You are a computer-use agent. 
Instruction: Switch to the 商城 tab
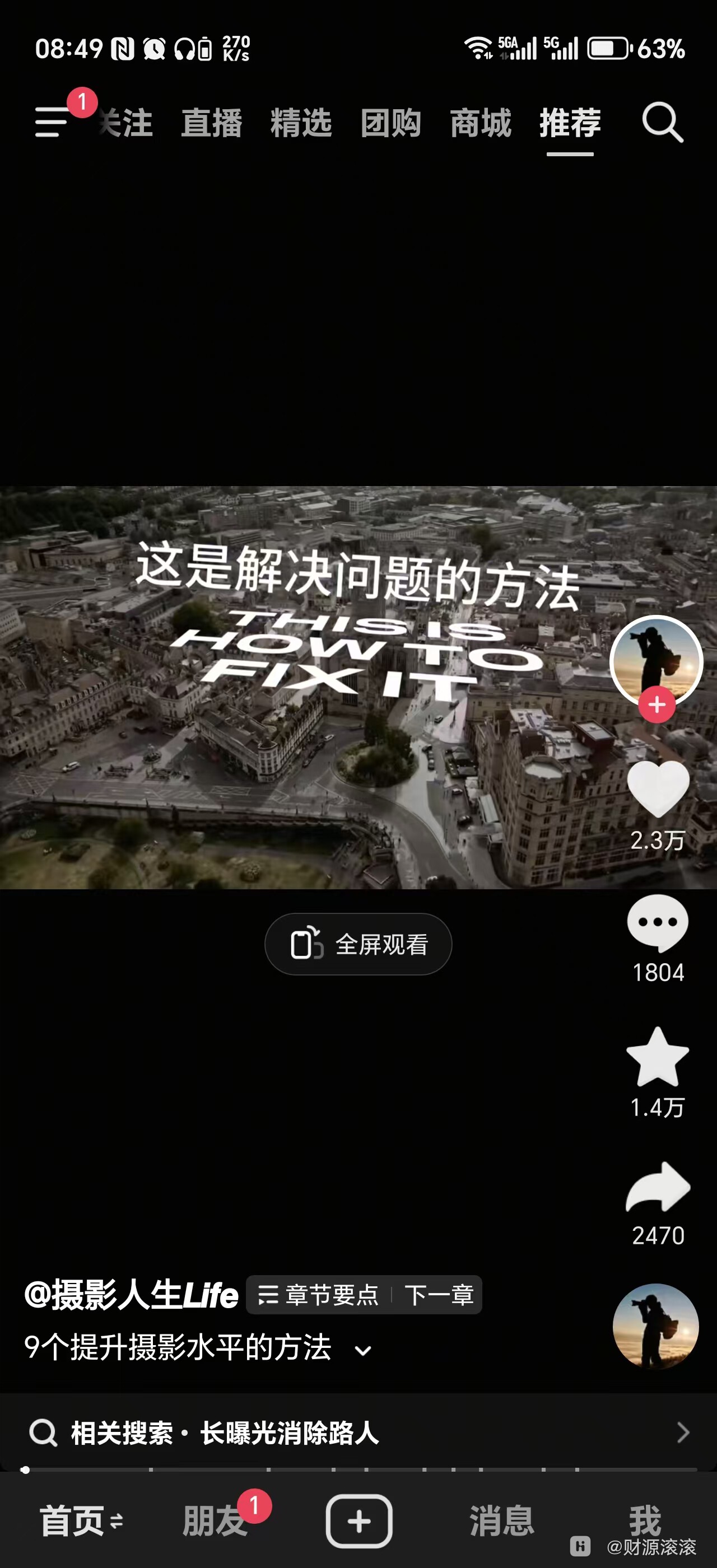[x=479, y=124]
